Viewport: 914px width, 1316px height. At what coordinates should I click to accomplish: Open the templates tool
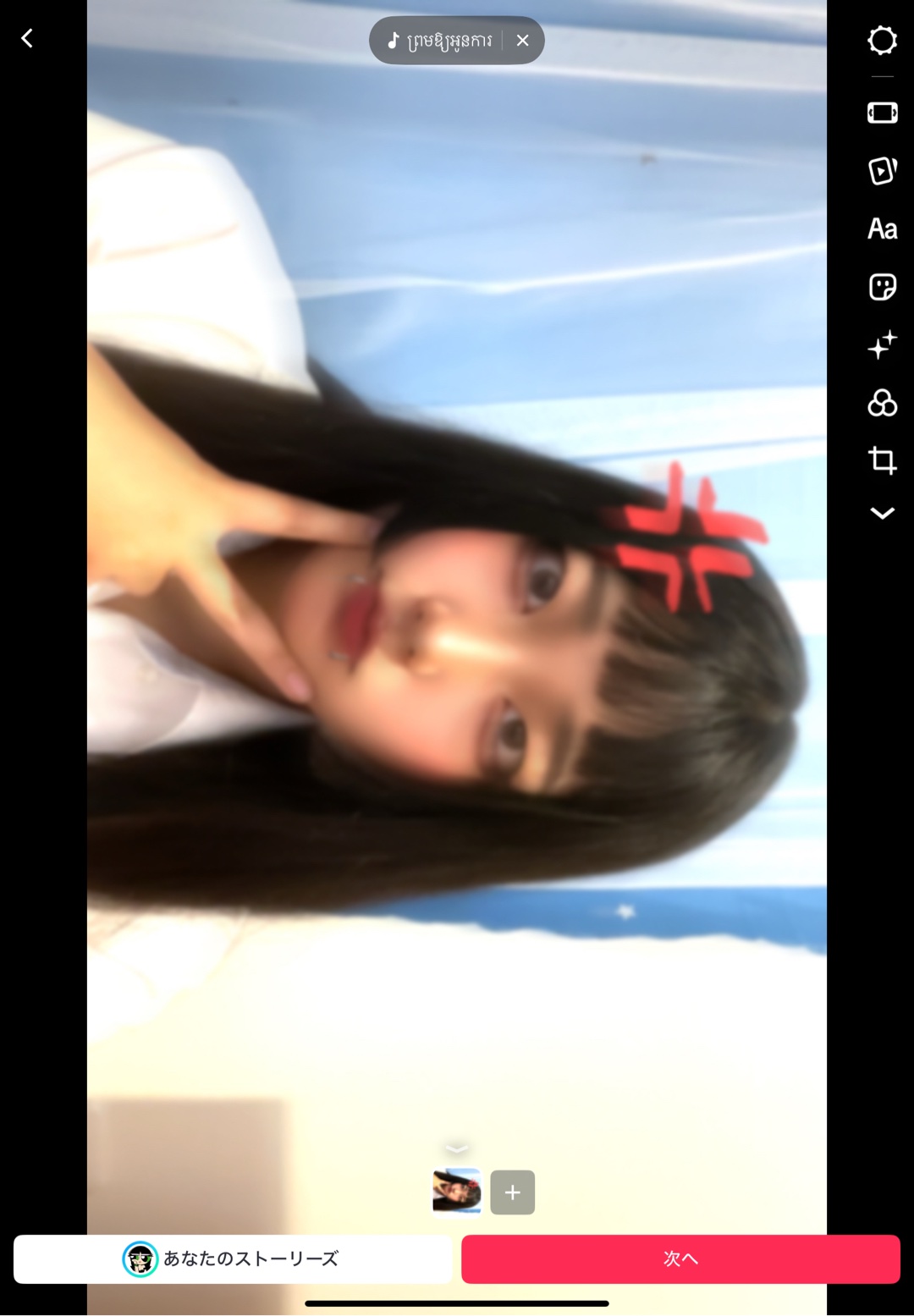pyautogui.click(x=882, y=171)
